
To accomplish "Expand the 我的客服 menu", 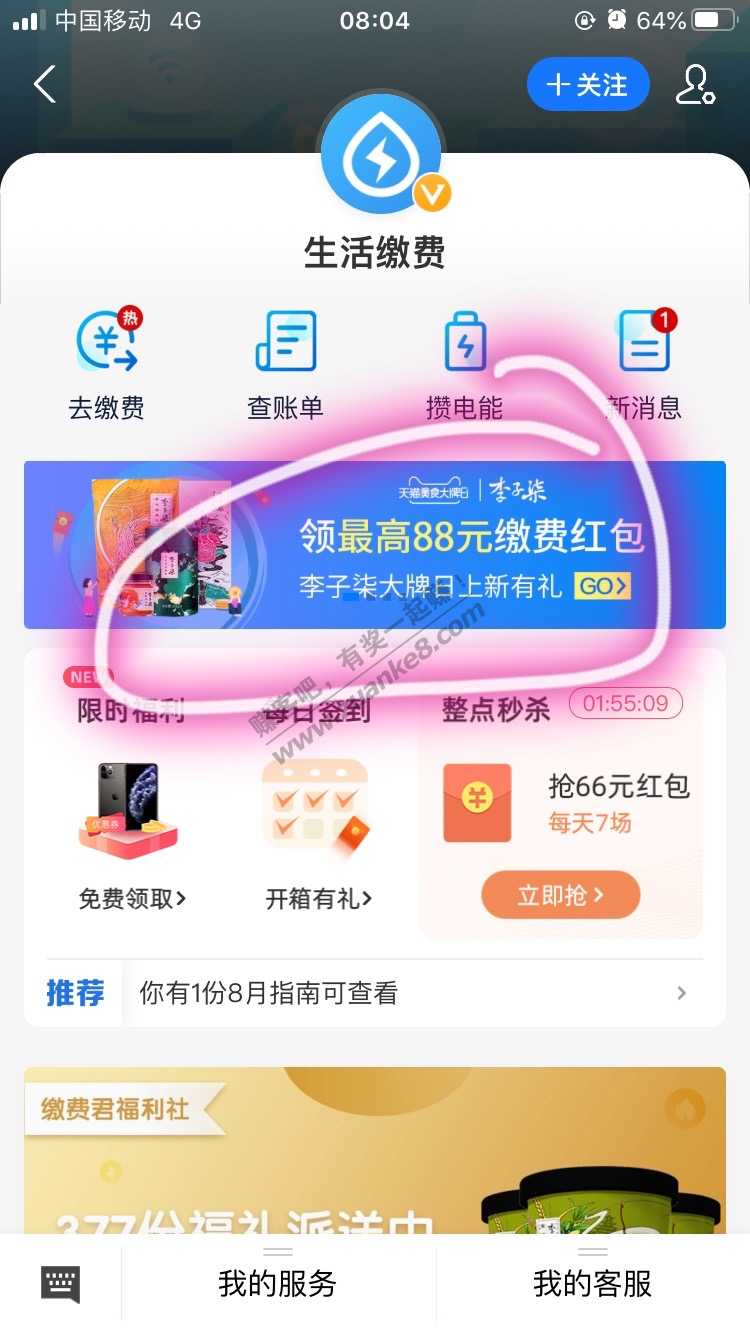I will [592, 1284].
